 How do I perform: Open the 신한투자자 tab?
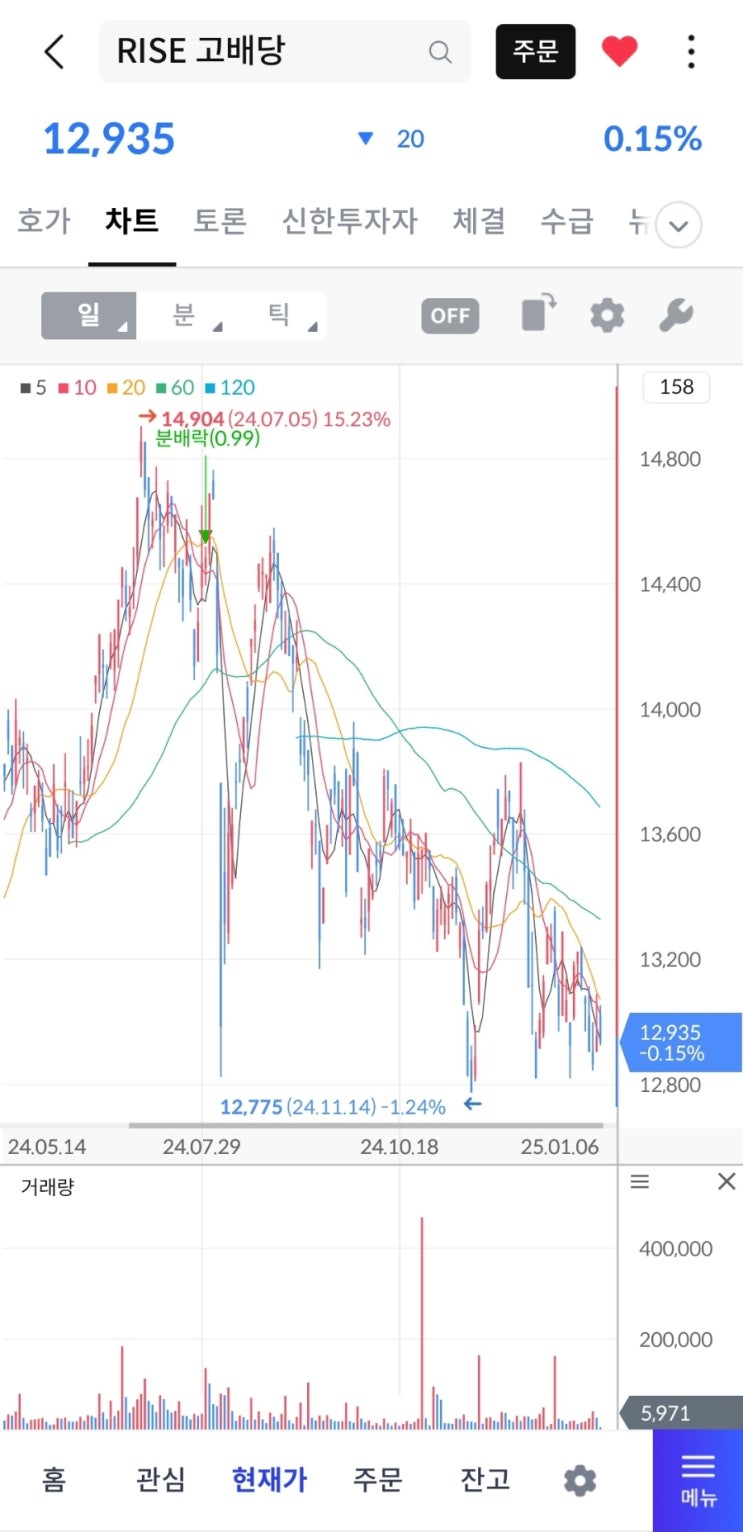pos(349,221)
